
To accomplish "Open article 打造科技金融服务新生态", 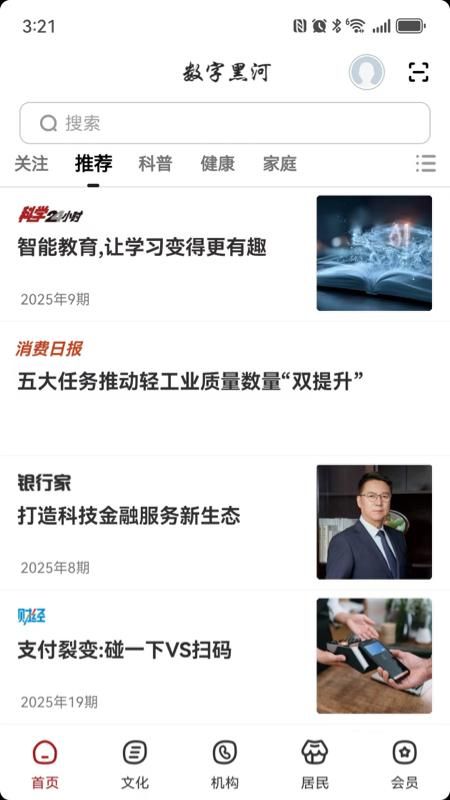I will tap(225, 522).
